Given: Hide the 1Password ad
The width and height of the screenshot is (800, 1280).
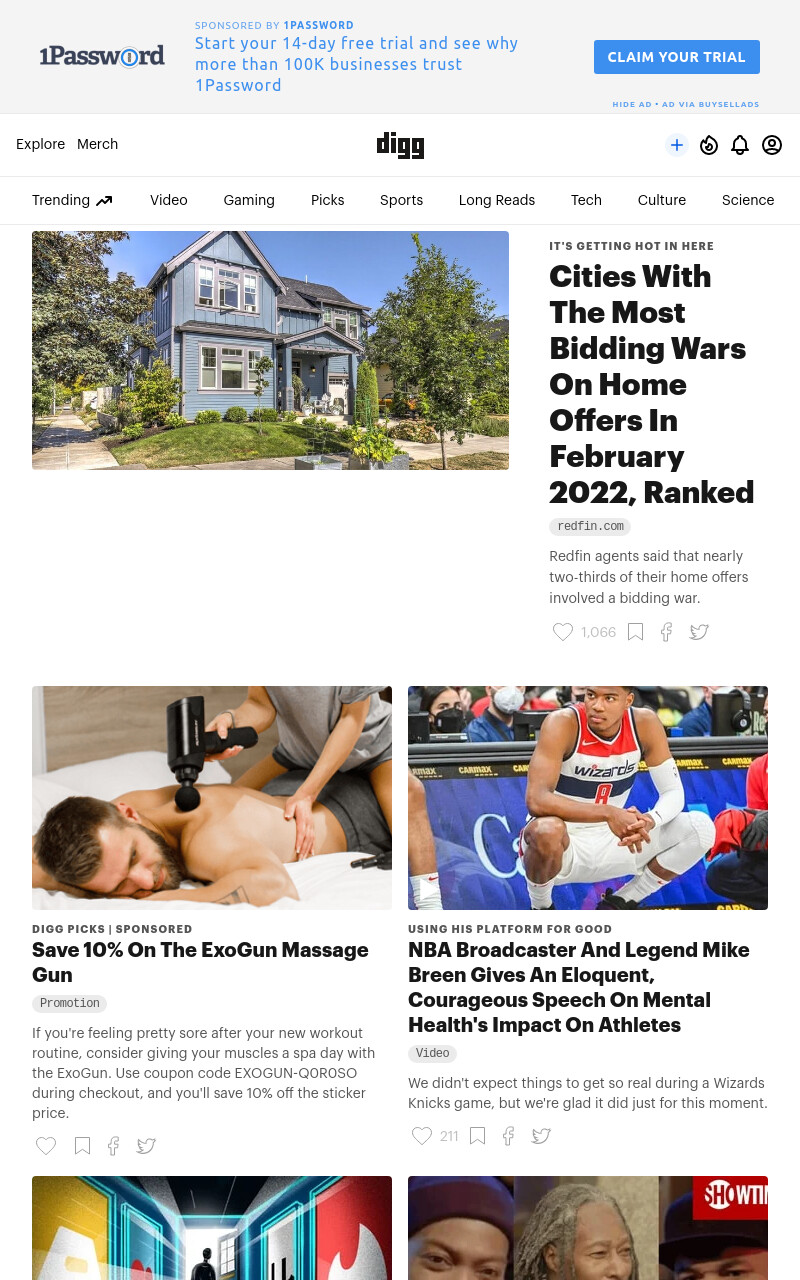Looking at the screenshot, I should 632,104.
